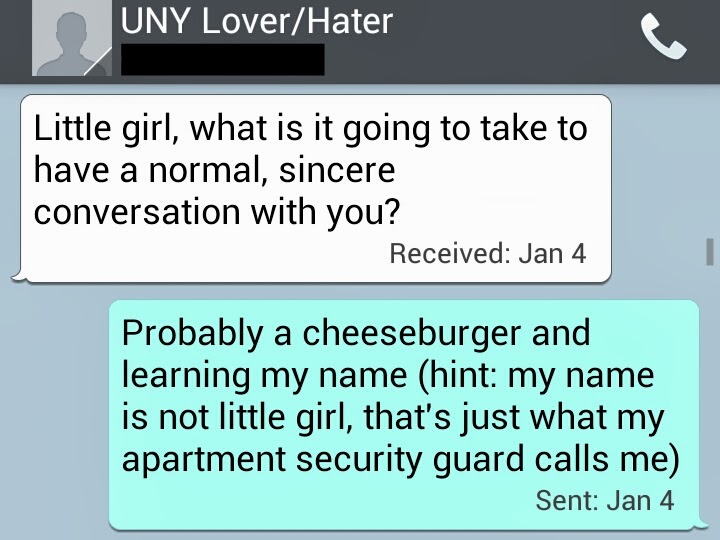
Task: Call UNY Lover/Hater with the phone icon
Action: (x=664, y=40)
